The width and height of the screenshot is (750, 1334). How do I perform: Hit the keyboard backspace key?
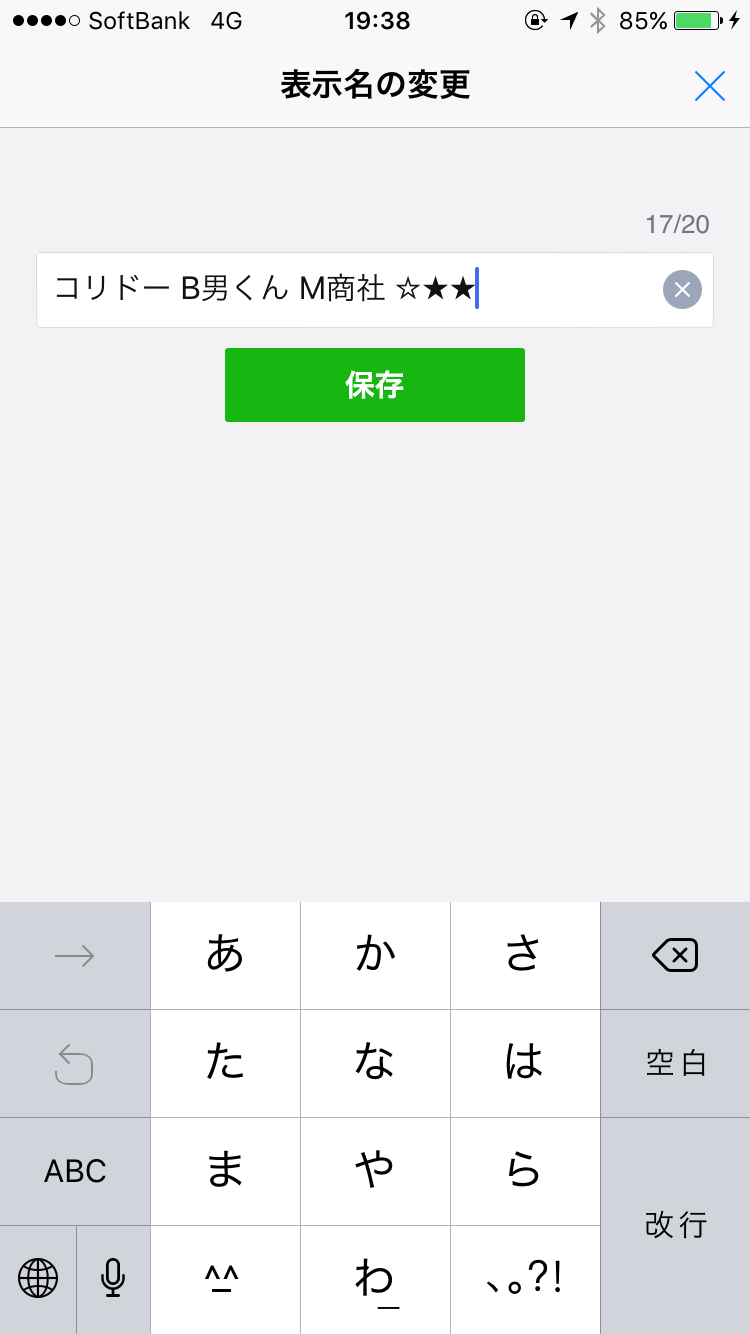click(x=675, y=956)
